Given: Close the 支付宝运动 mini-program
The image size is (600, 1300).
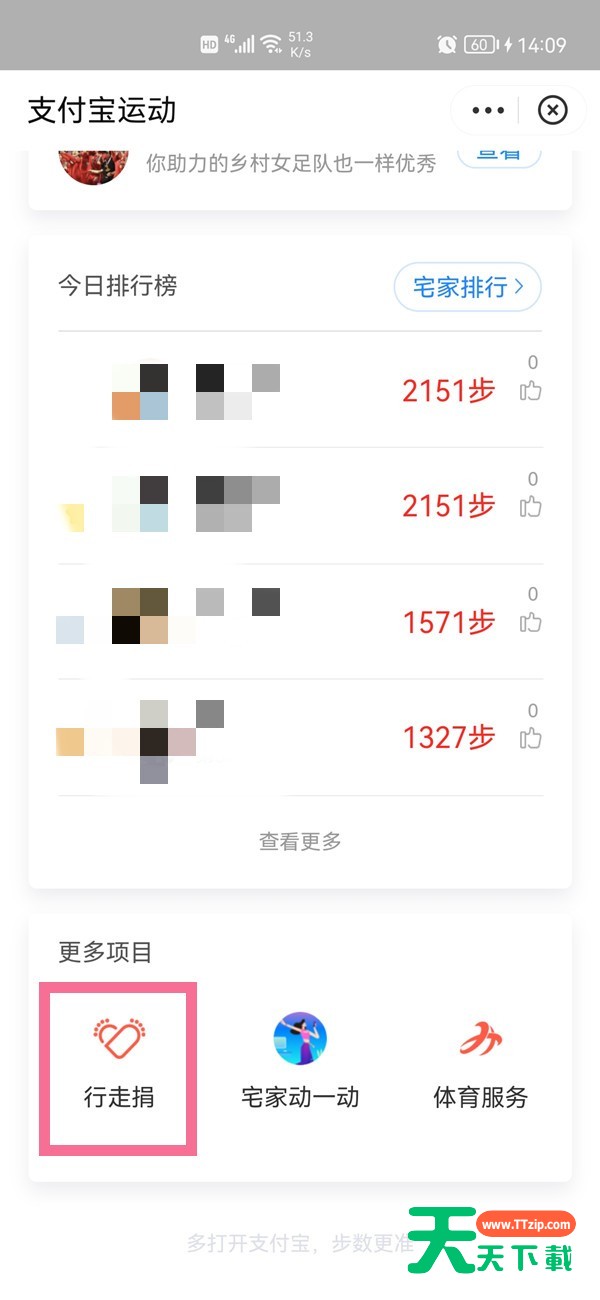Looking at the screenshot, I should tap(552, 110).
